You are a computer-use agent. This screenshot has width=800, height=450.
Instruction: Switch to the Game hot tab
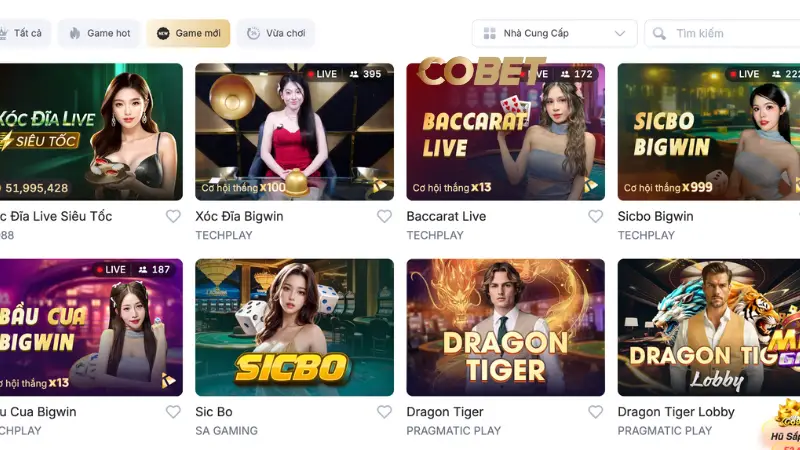tap(99, 33)
